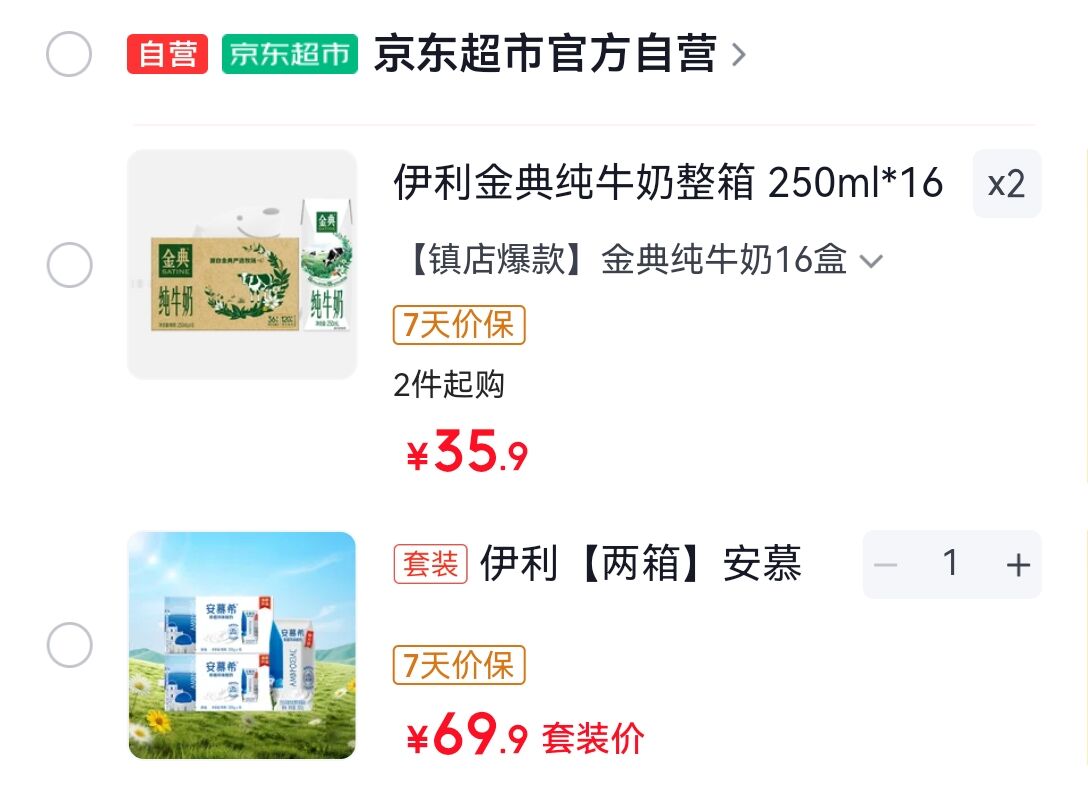1088x801 pixels.
Task: Tap the 7天价保 tag under 金典纯牛奶
Action: click(458, 325)
